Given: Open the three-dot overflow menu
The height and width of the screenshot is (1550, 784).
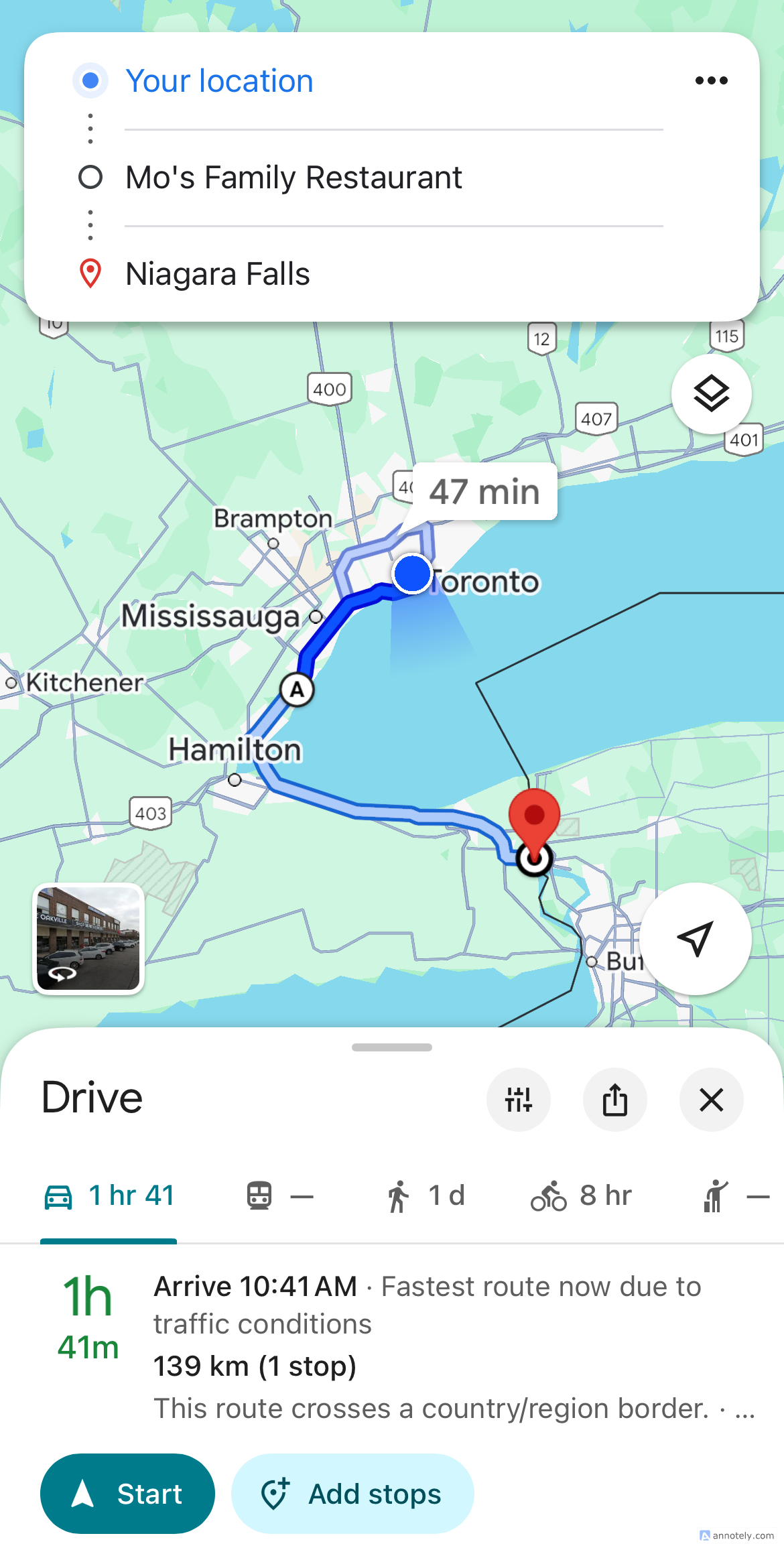Looking at the screenshot, I should (x=711, y=81).
